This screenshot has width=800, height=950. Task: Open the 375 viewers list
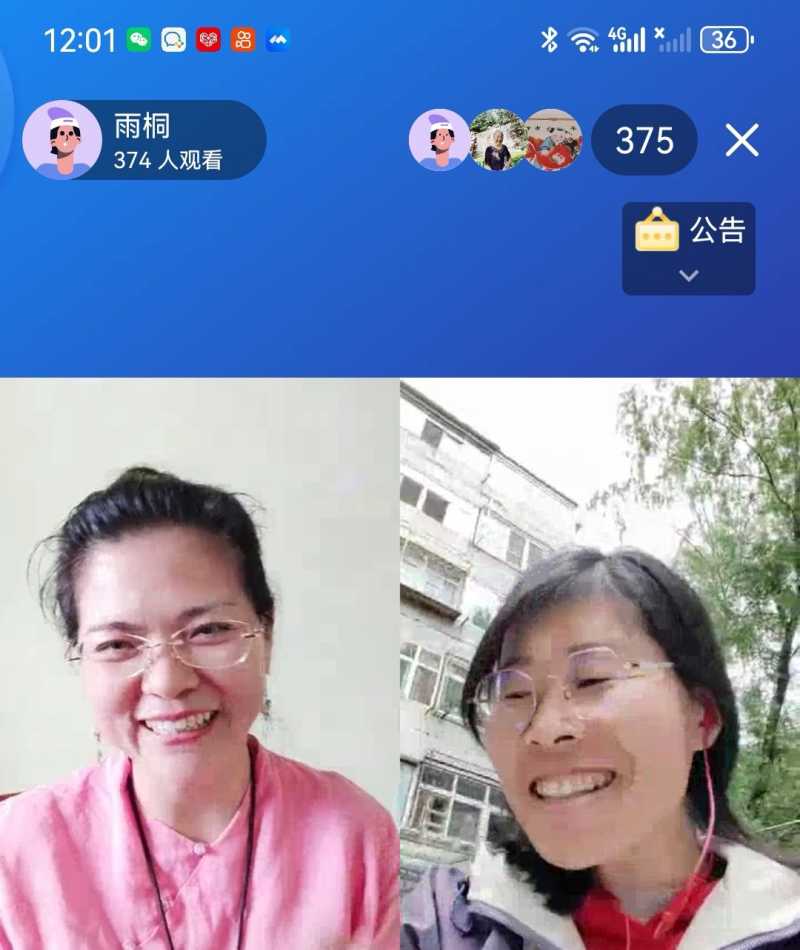(644, 141)
